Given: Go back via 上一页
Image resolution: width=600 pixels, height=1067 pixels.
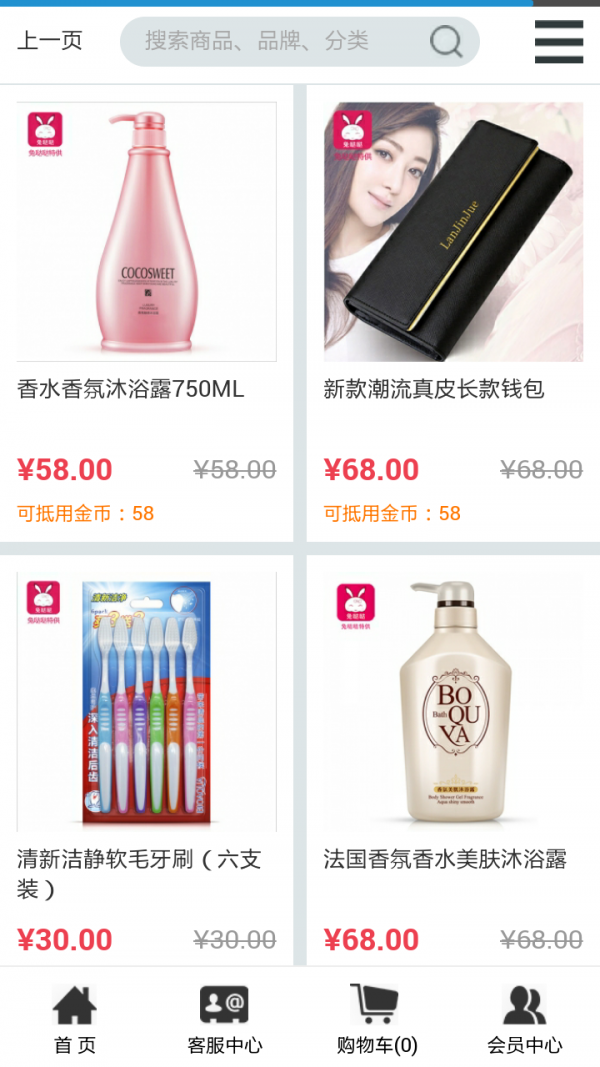Looking at the screenshot, I should point(50,41).
